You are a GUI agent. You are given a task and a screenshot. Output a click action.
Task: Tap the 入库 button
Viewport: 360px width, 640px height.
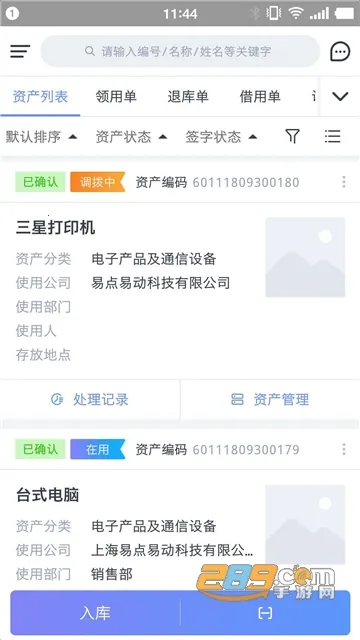point(95,613)
